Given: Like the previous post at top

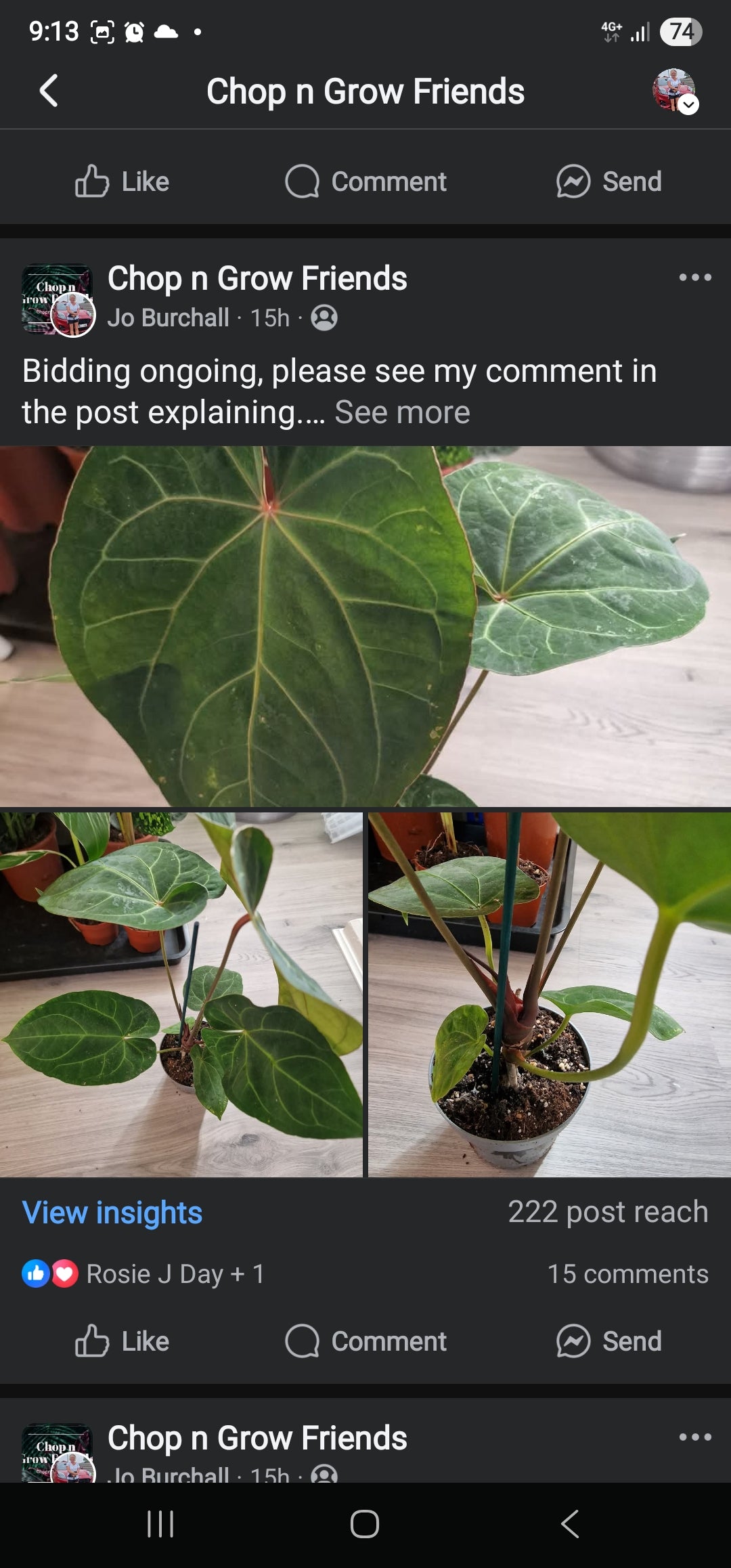Looking at the screenshot, I should [123, 181].
